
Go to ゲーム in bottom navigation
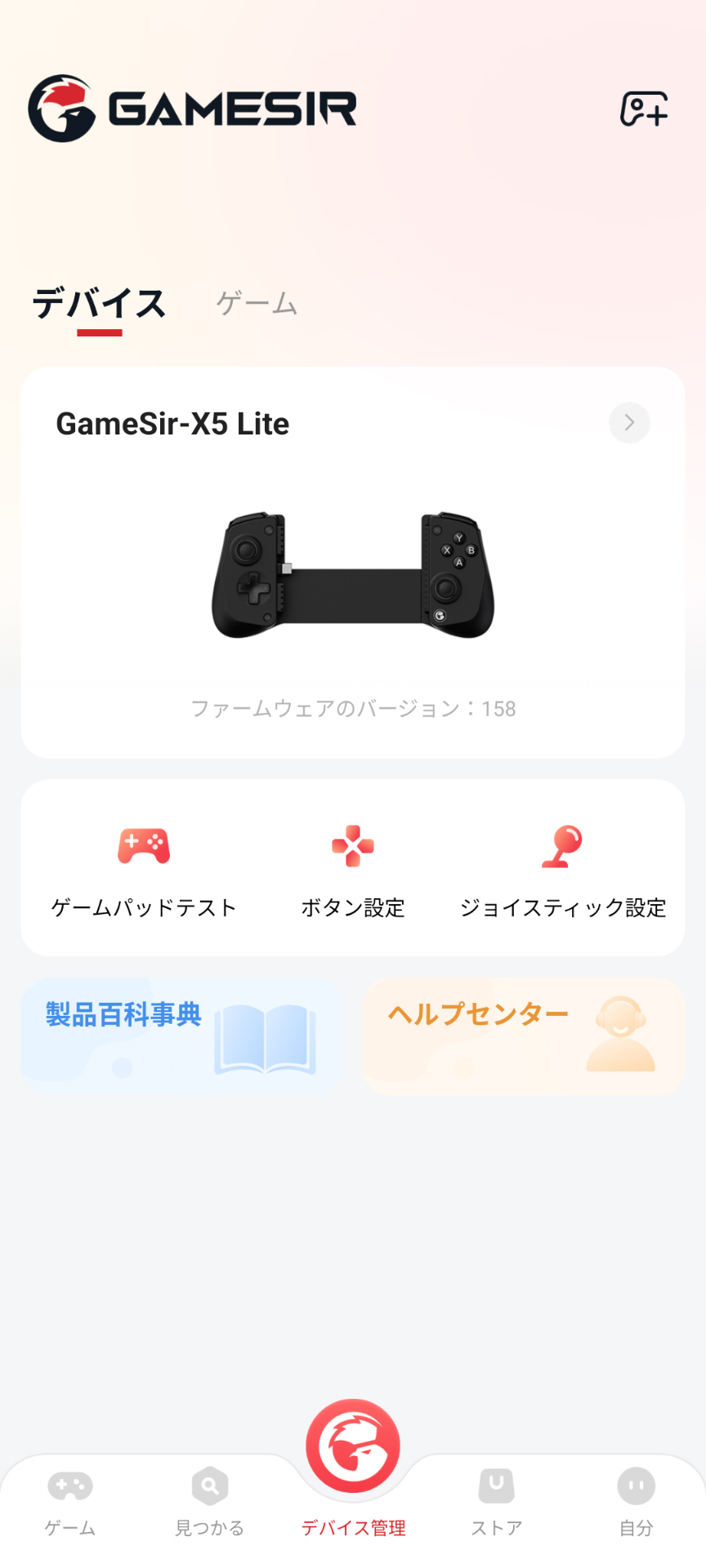[x=70, y=1503]
